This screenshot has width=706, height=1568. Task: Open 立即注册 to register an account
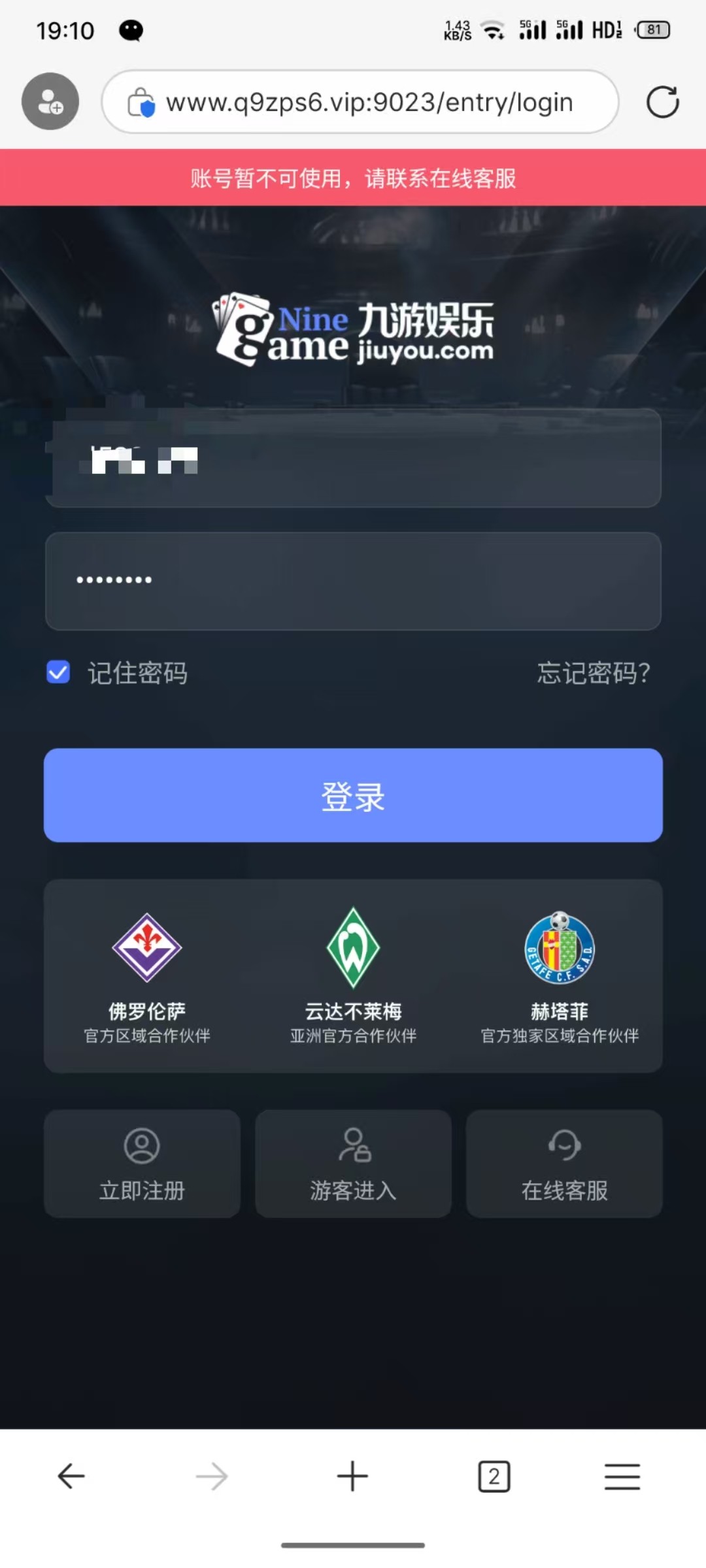(142, 1164)
